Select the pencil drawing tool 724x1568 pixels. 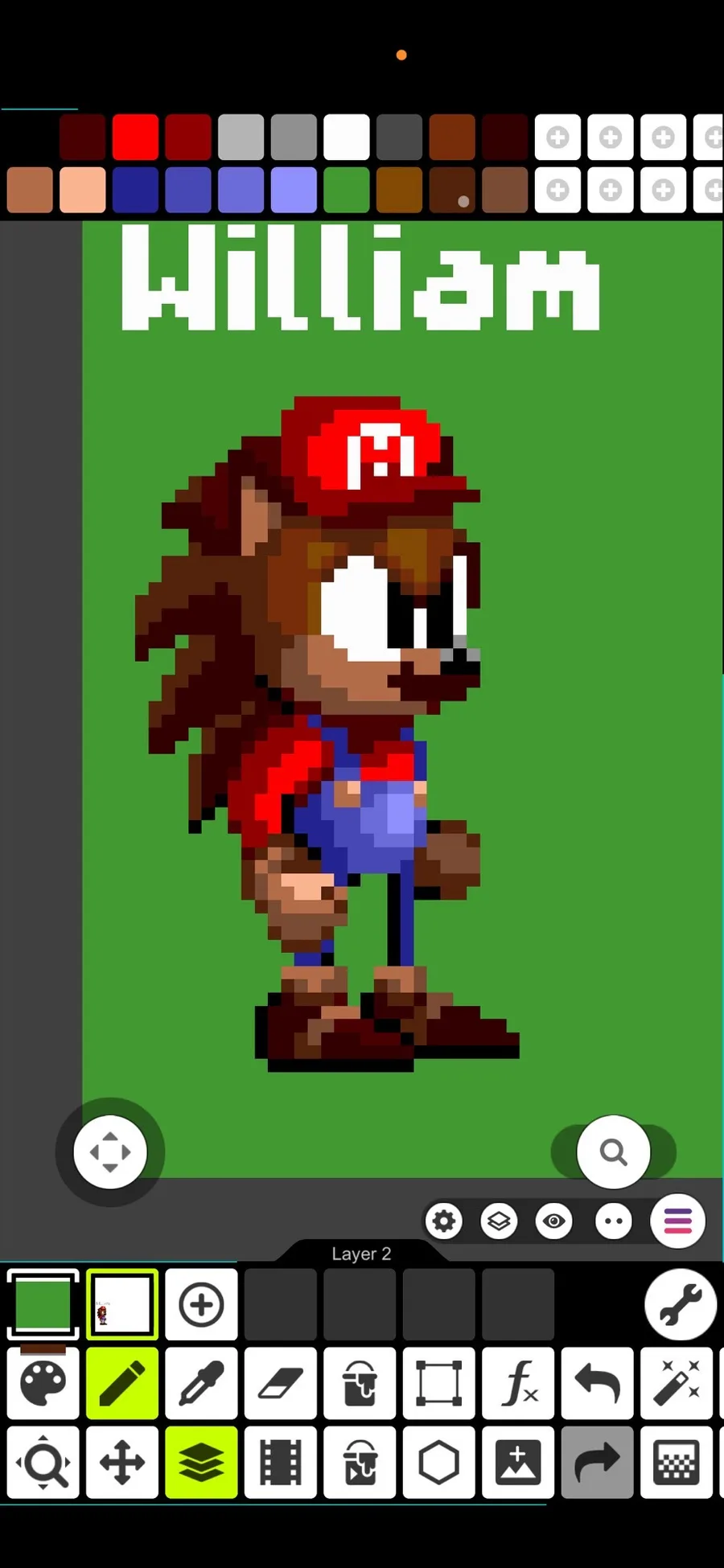[x=122, y=1383]
